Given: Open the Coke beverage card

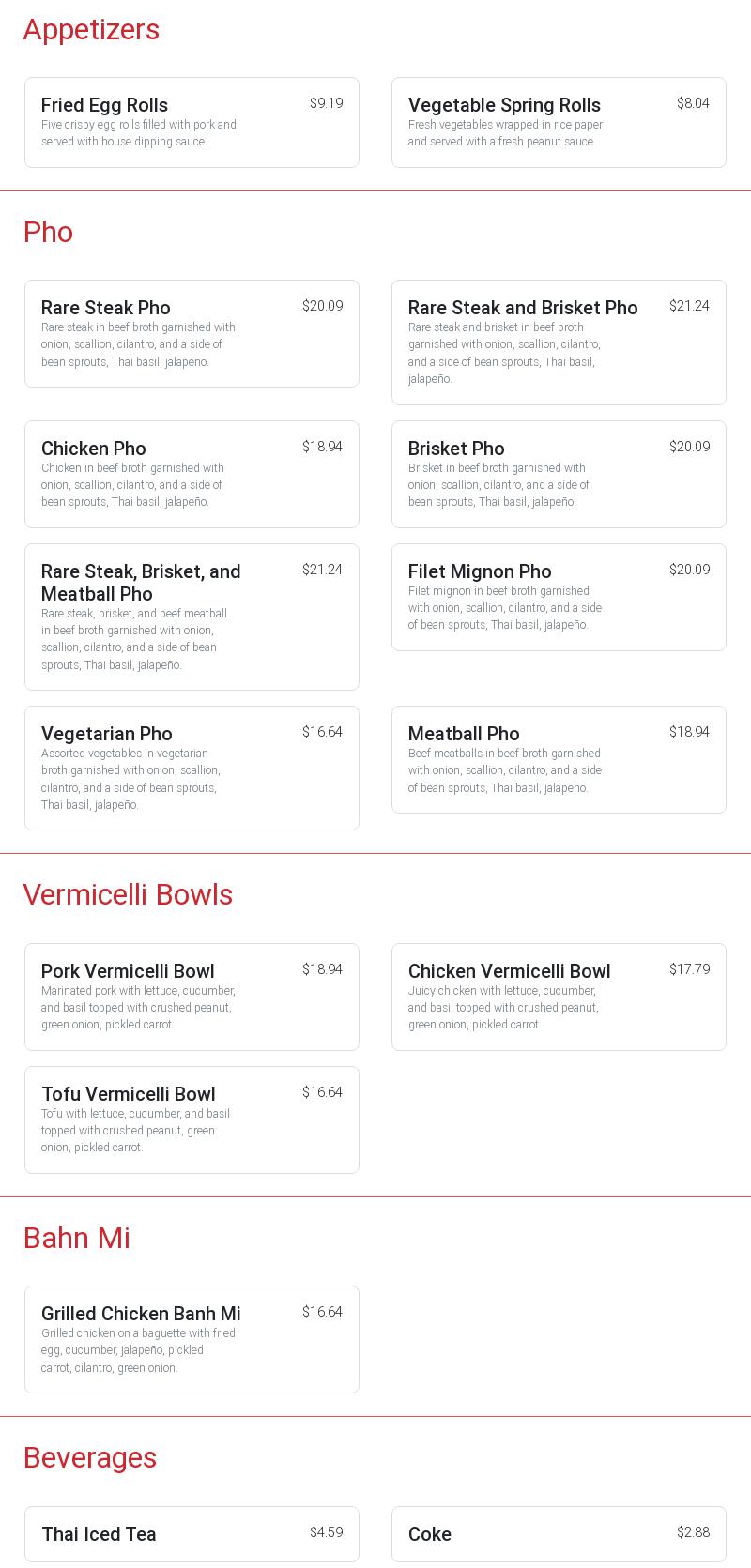Looking at the screenshot, I should tap(559, 1533).
